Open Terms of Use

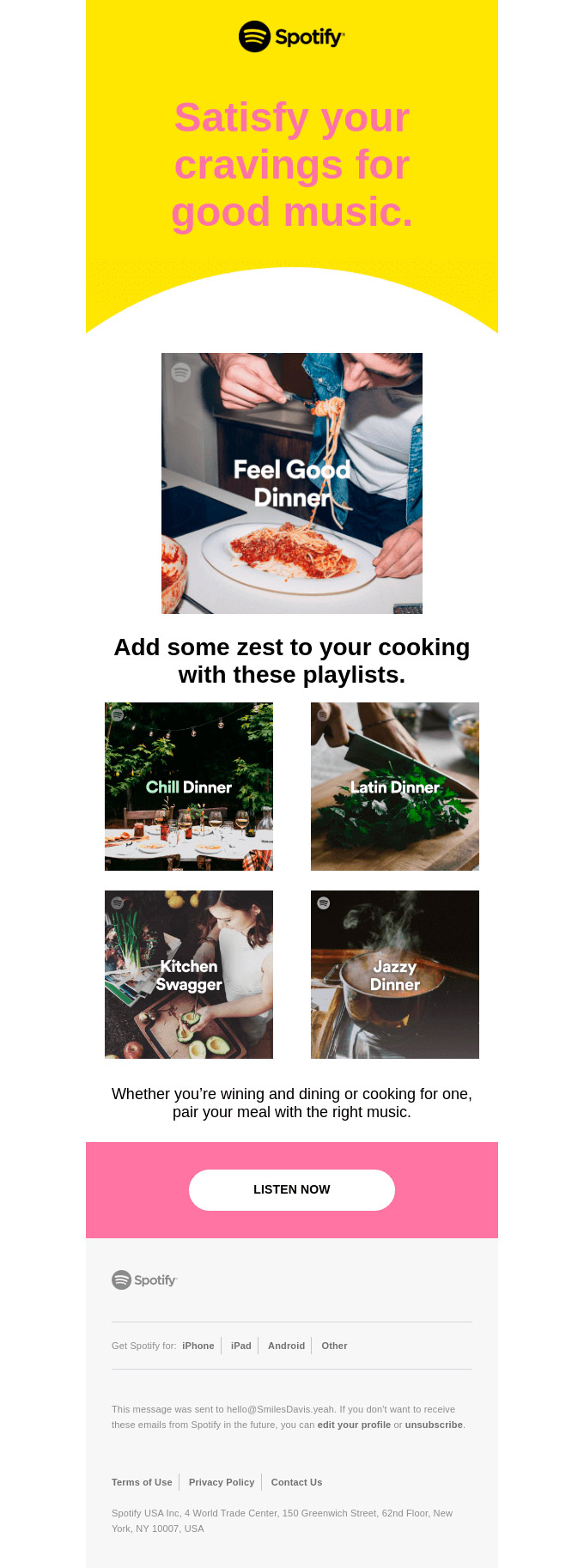coord(142,1482)
